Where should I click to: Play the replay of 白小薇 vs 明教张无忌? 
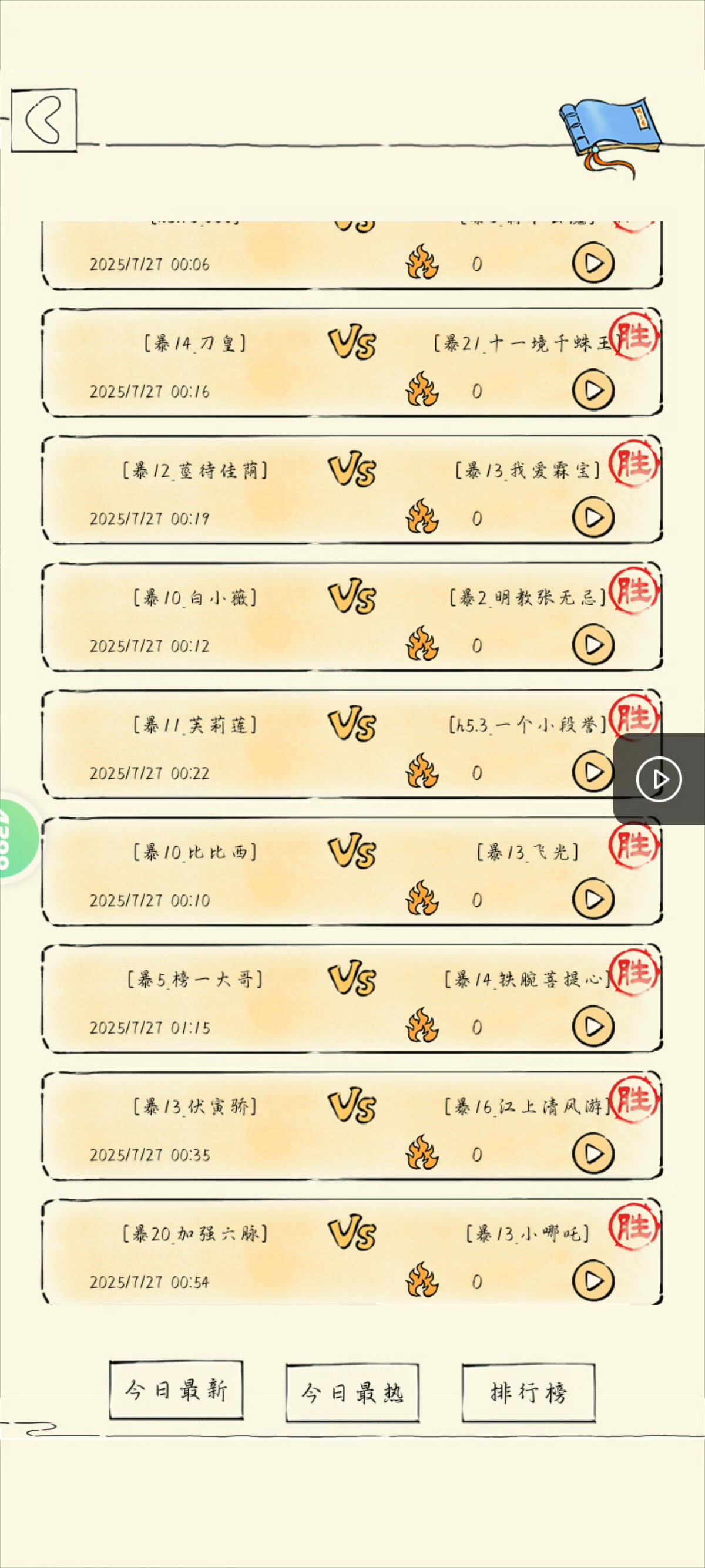tap(593, 645)
